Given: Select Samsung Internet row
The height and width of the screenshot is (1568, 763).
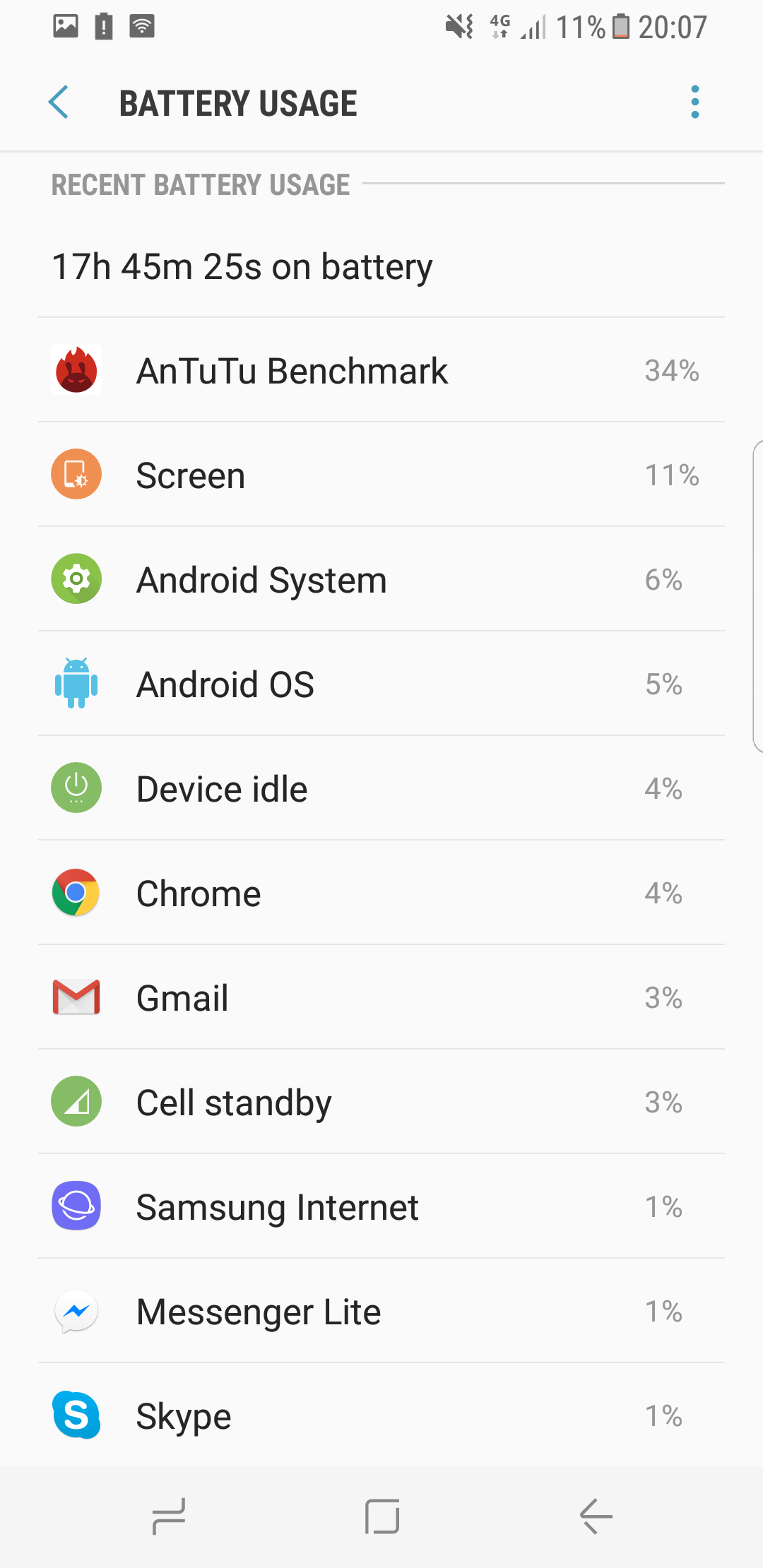Looking at the screenshot, I should tap(381, 1206).
